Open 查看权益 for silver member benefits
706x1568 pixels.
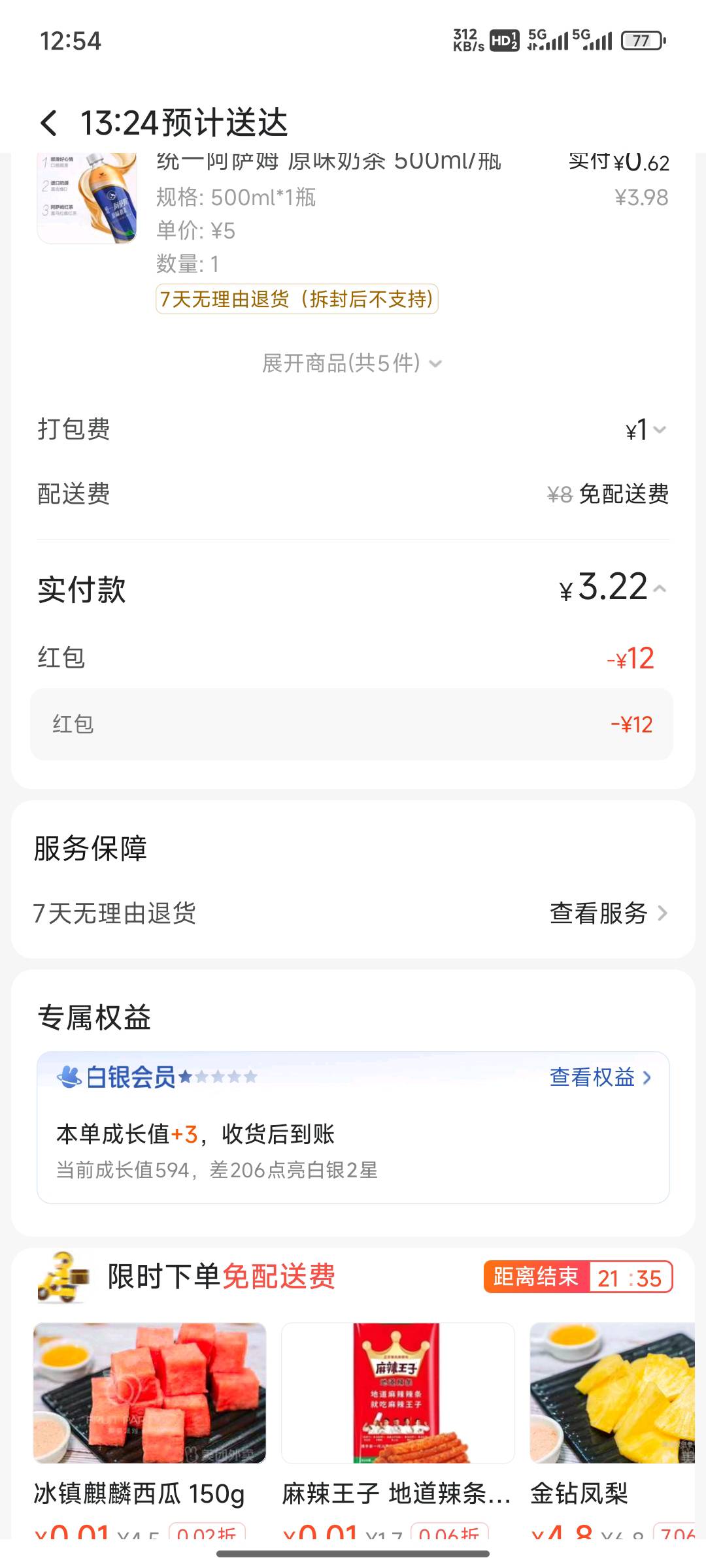click(601, 1077)
